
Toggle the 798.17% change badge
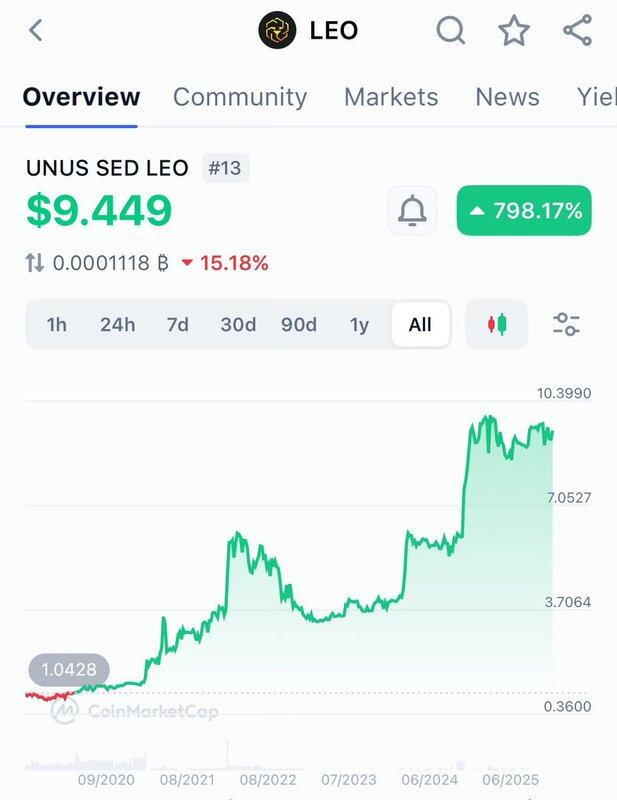pos(524,211)
